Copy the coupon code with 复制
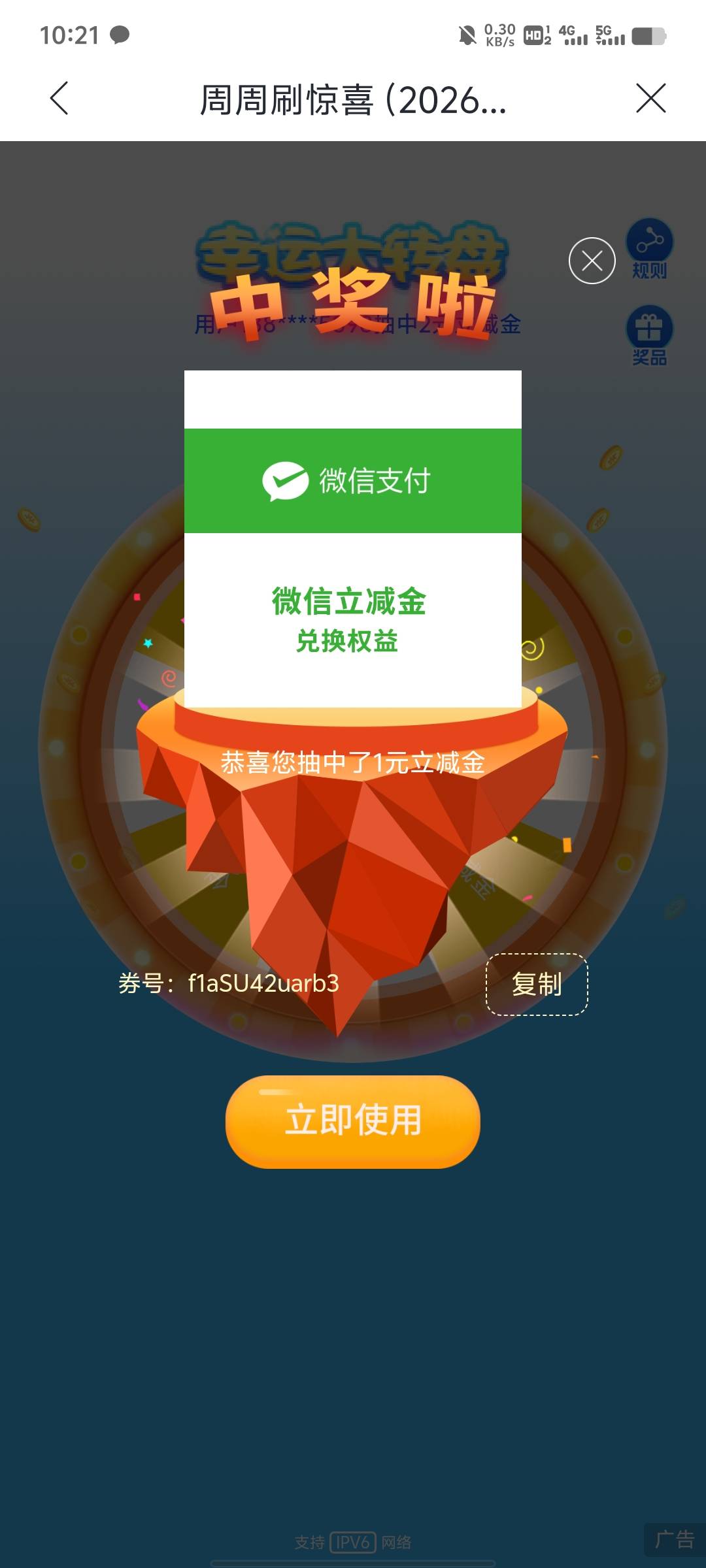Image resolution: width=706 pixels, height=1568 pixels. pyautogui.click(x=537, y=984)
